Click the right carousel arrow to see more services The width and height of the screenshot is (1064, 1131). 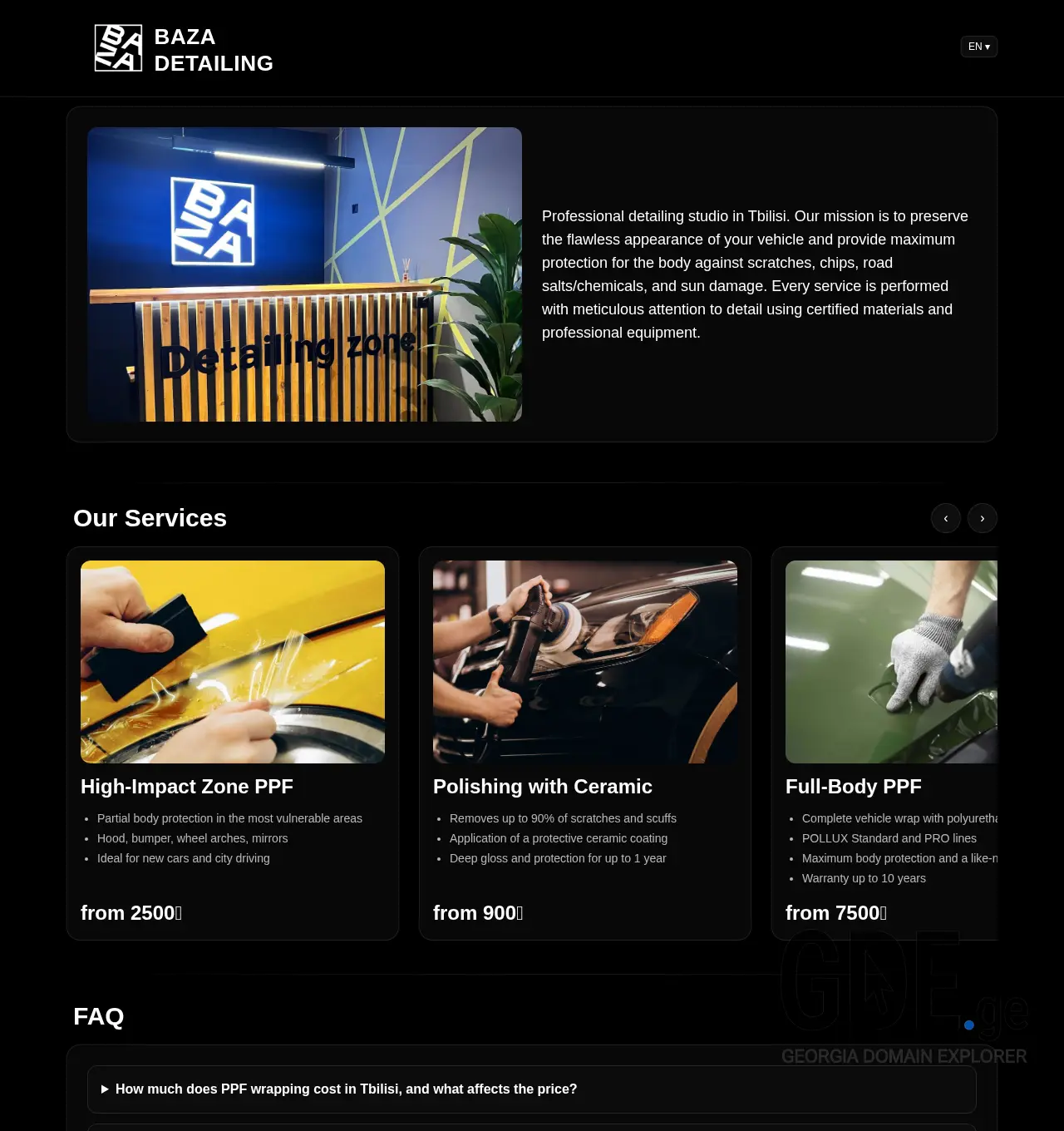[983, 518]
